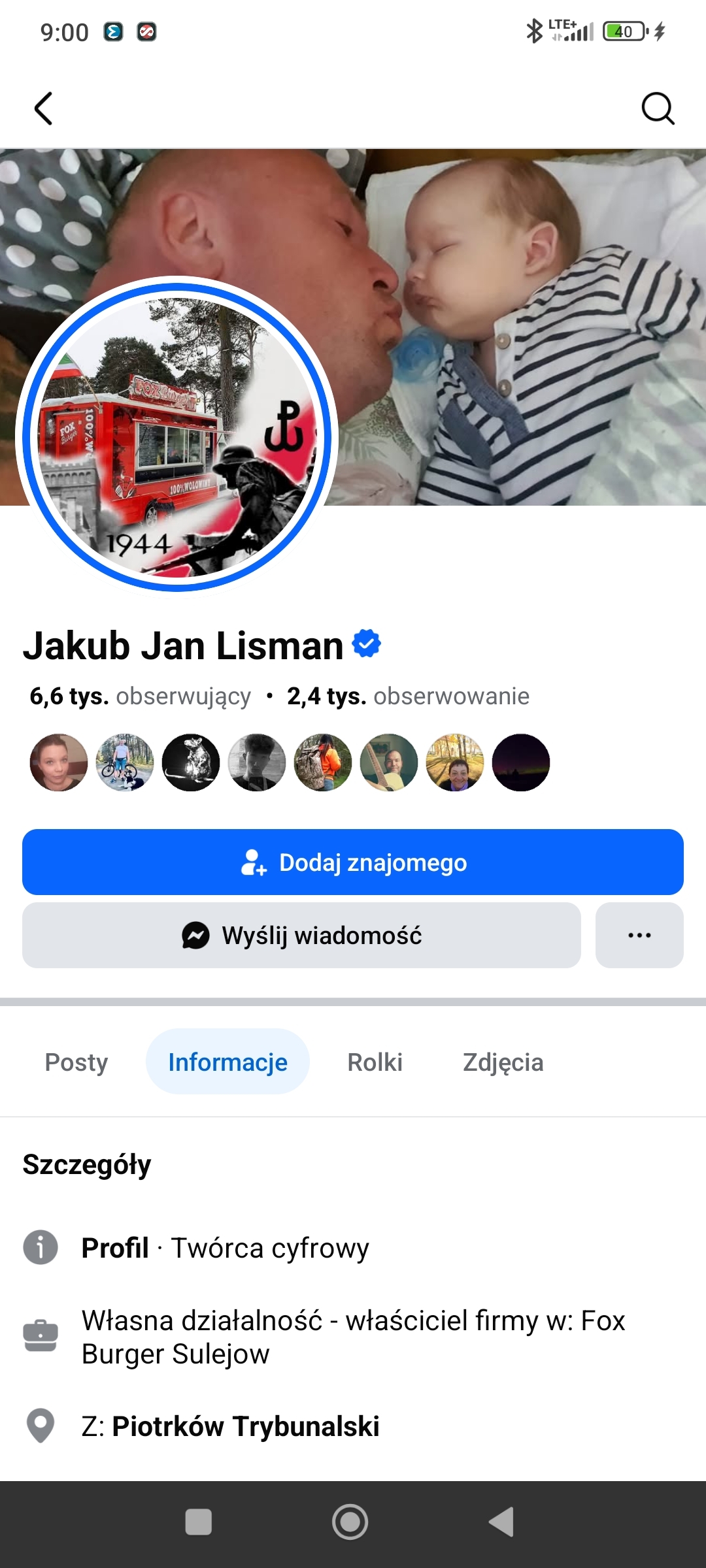
Task: Switch to the Posty tab
Action: click(x=76, y=1062)
